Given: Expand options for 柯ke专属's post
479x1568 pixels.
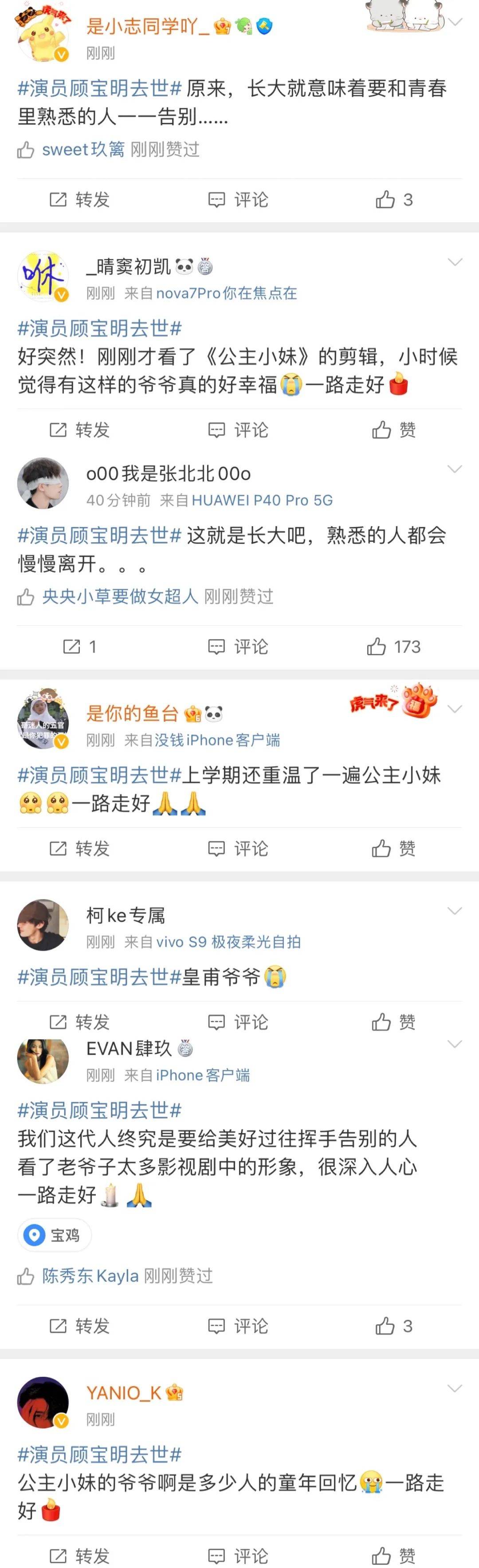Looking at the screenshot, I should 455,910.
